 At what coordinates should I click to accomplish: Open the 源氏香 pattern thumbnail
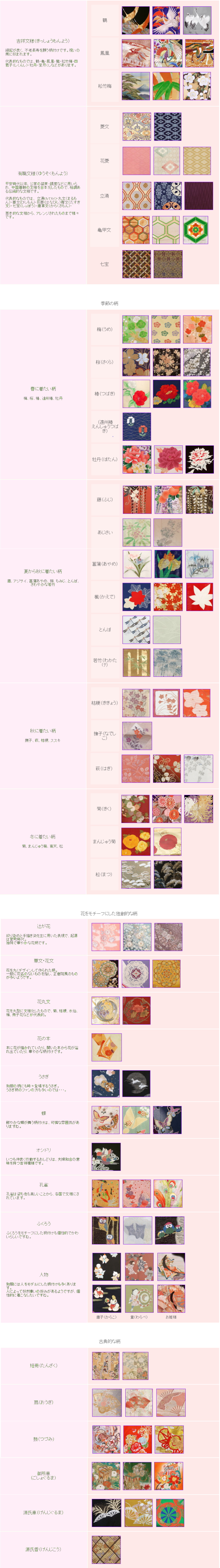coord(106,1549)
